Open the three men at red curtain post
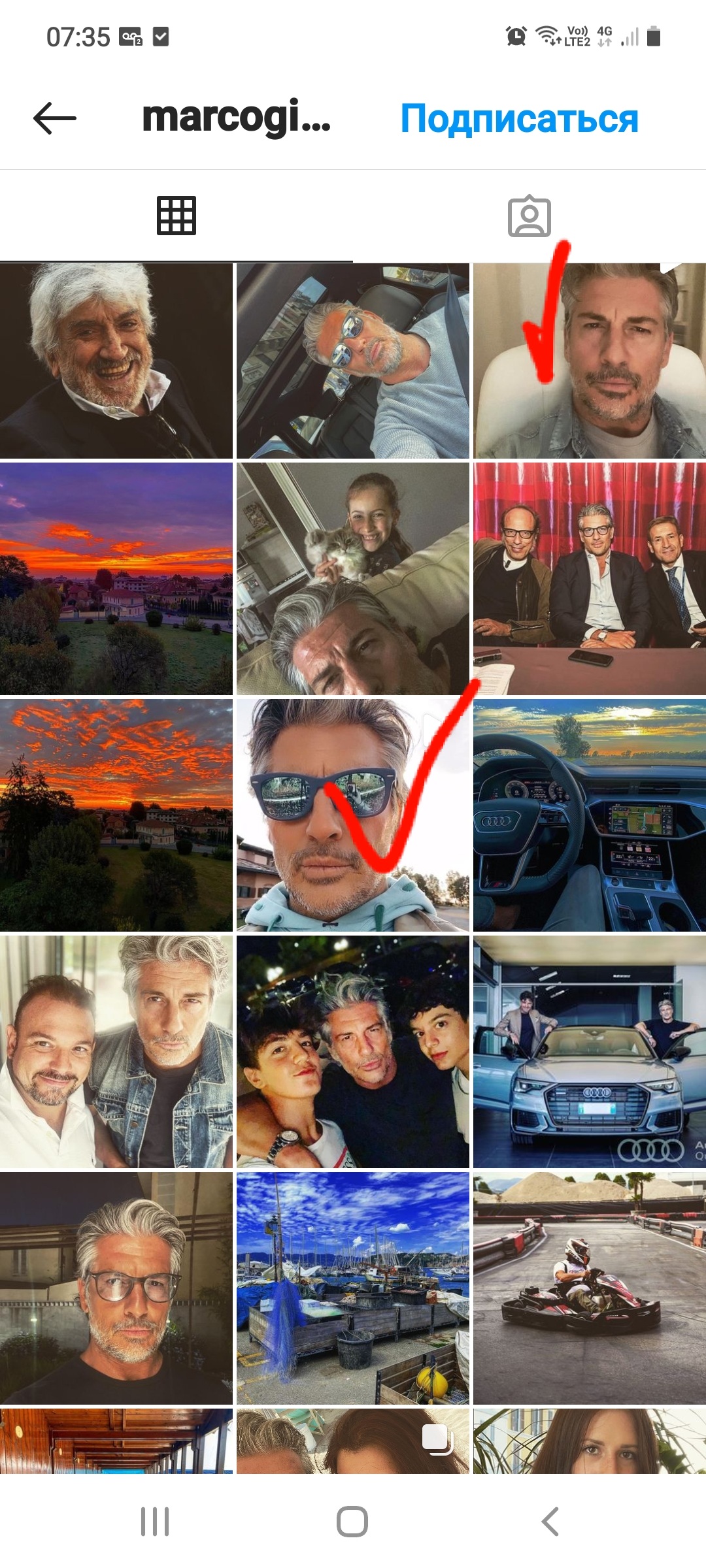The width and height of the screenshot is (706, 1568). pos(589,578)
